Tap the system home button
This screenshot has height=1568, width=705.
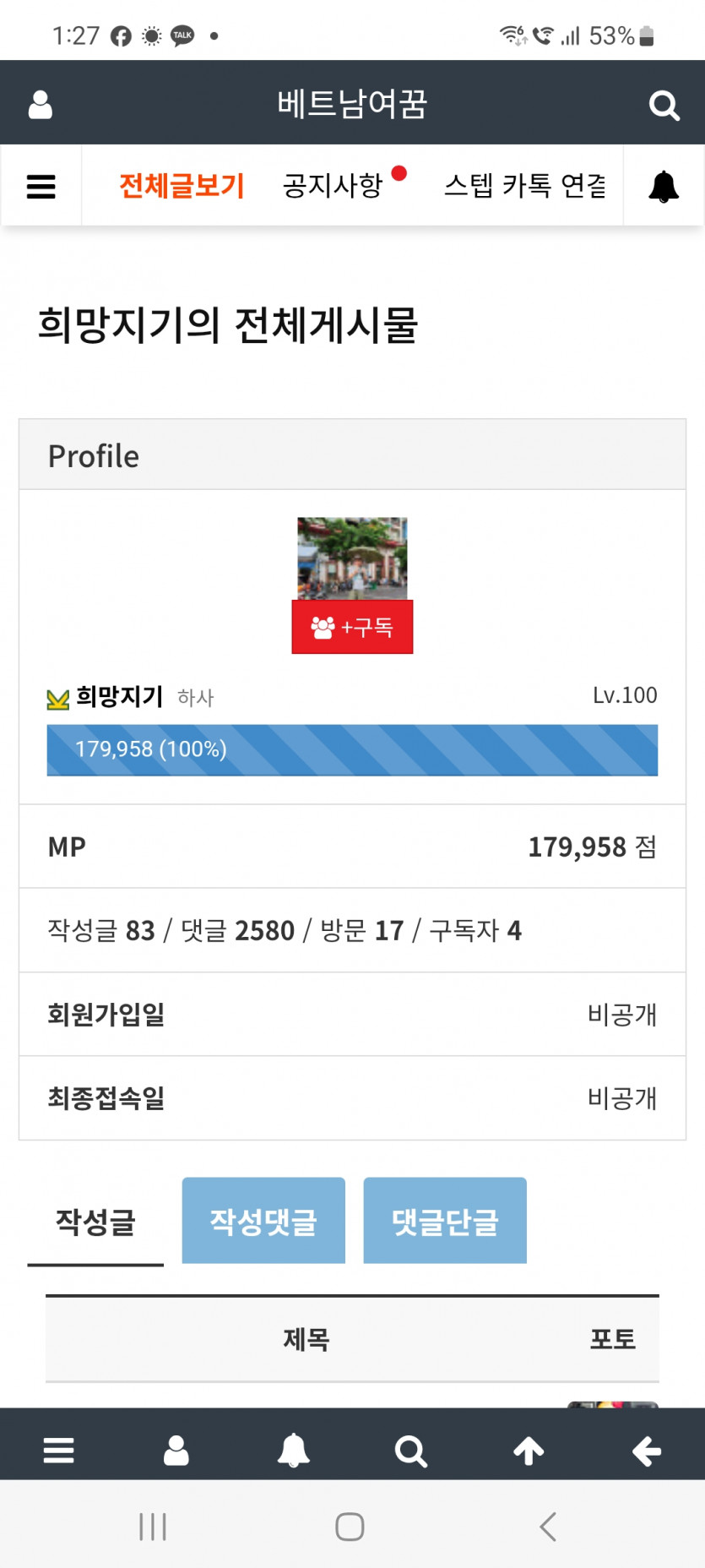pos(350,1527)
